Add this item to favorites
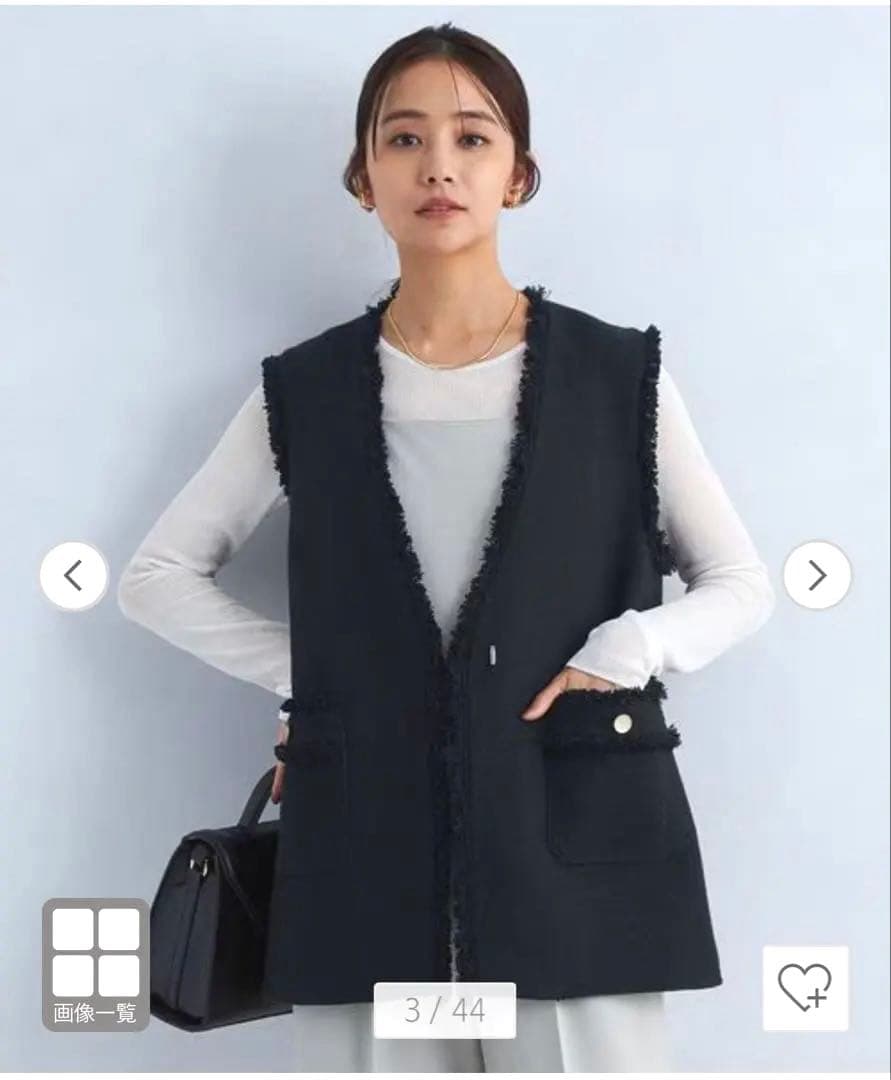Screen dimensions: 891x1080 pos(806,987)
